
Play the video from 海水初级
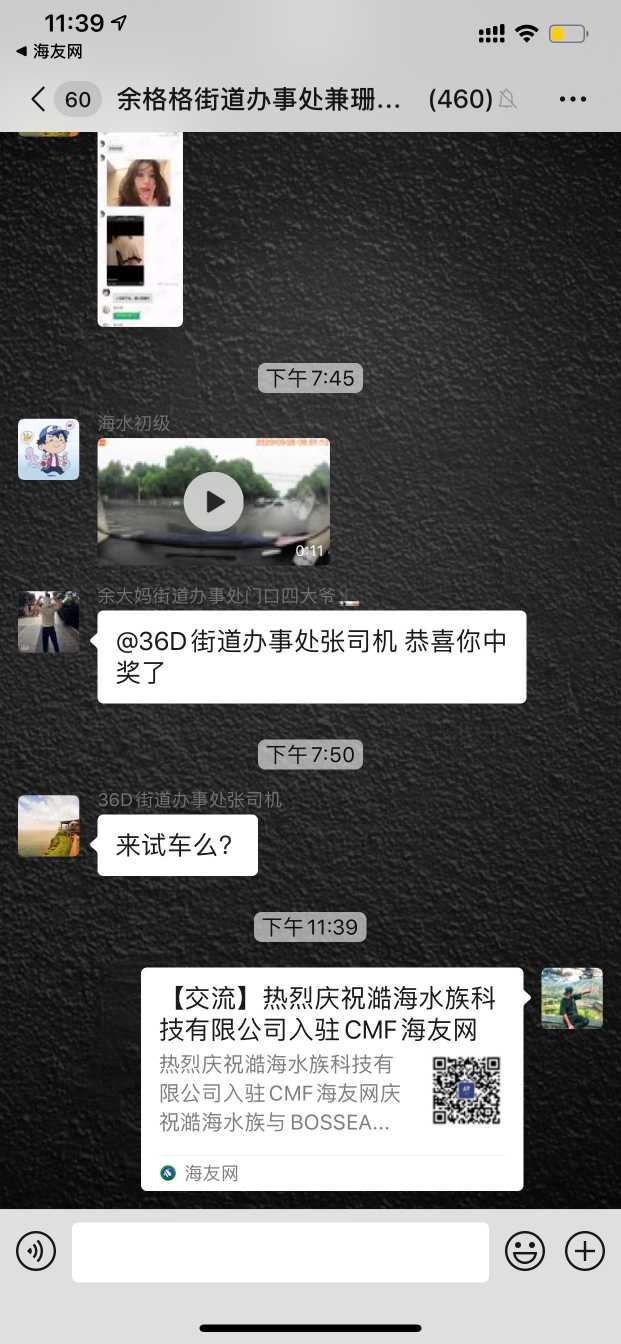(213, 502)
